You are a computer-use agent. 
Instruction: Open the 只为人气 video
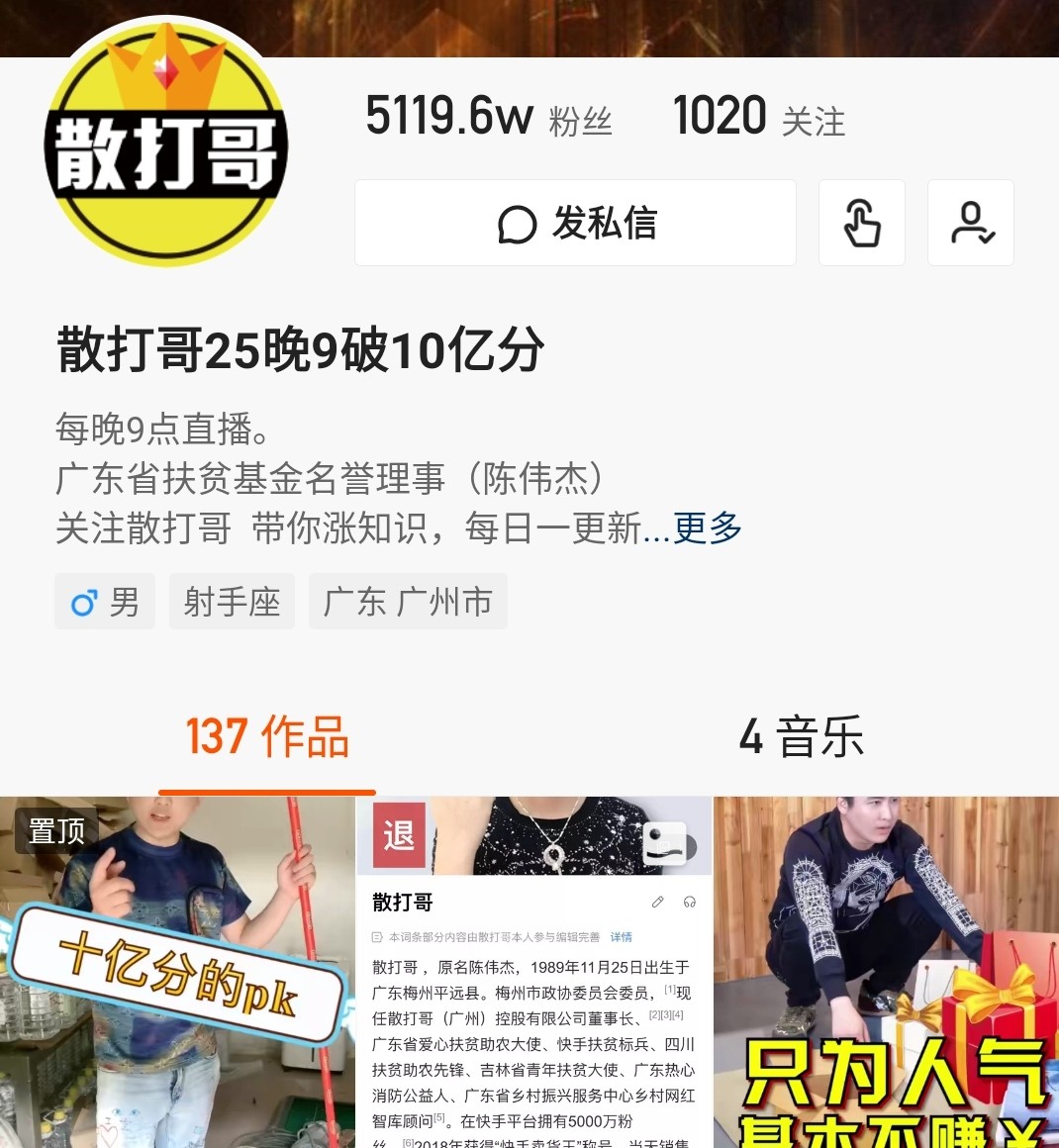pos(886,972)
